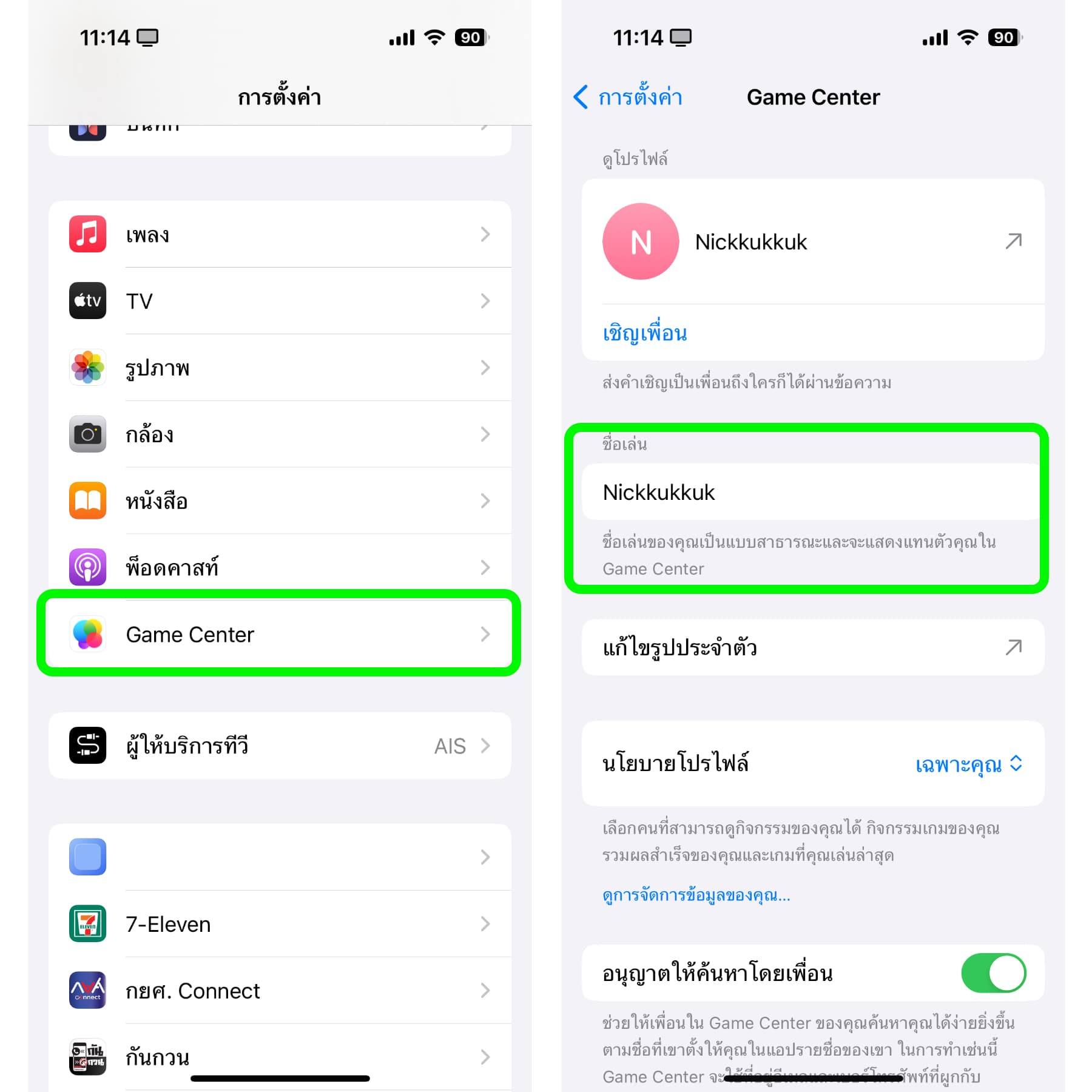Open TV settings
The height and width of the screenshot is (1092, 1092).
click(x=279, y=301)
